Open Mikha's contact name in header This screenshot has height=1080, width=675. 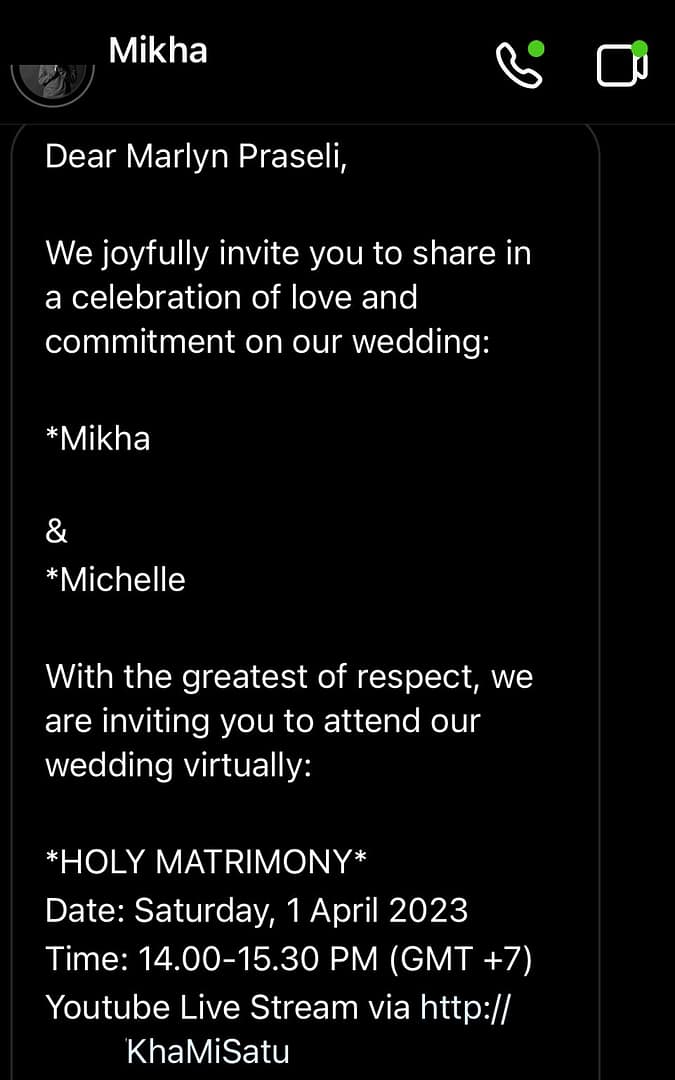pos(158,52)
